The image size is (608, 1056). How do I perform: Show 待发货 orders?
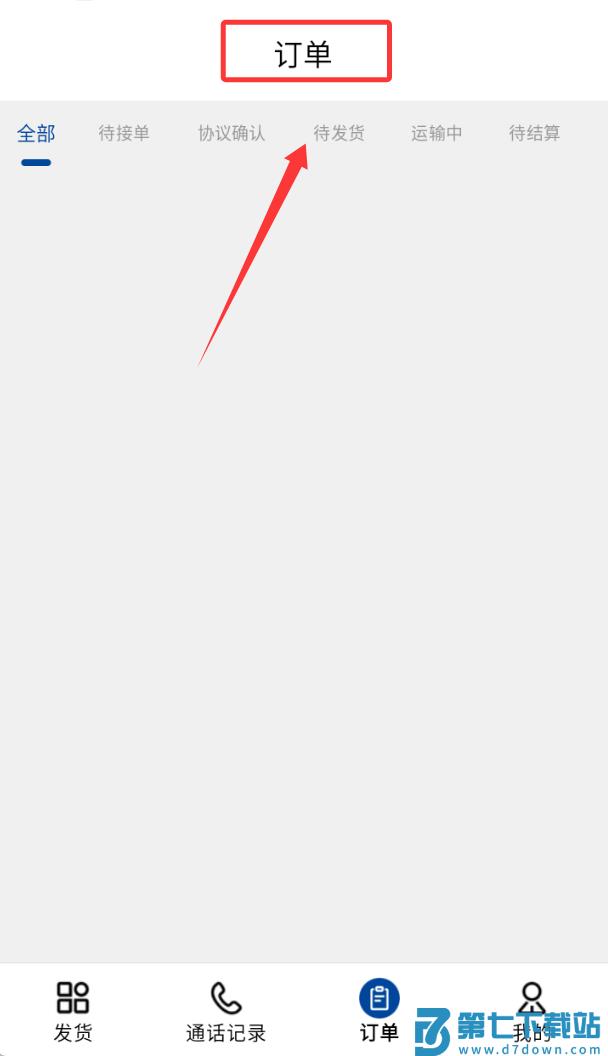click(339, 133)
